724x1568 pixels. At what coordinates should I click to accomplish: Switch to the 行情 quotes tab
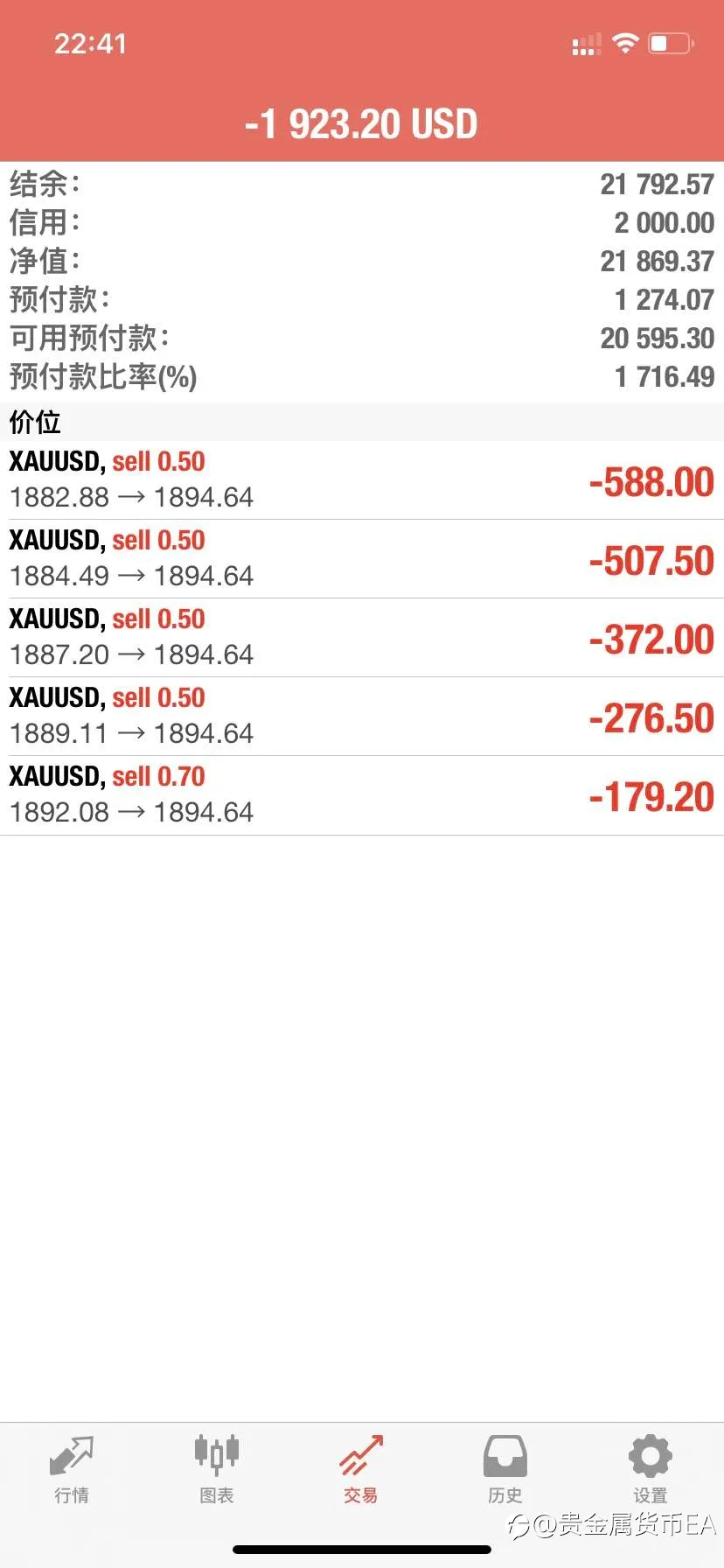coord(72,1470)
